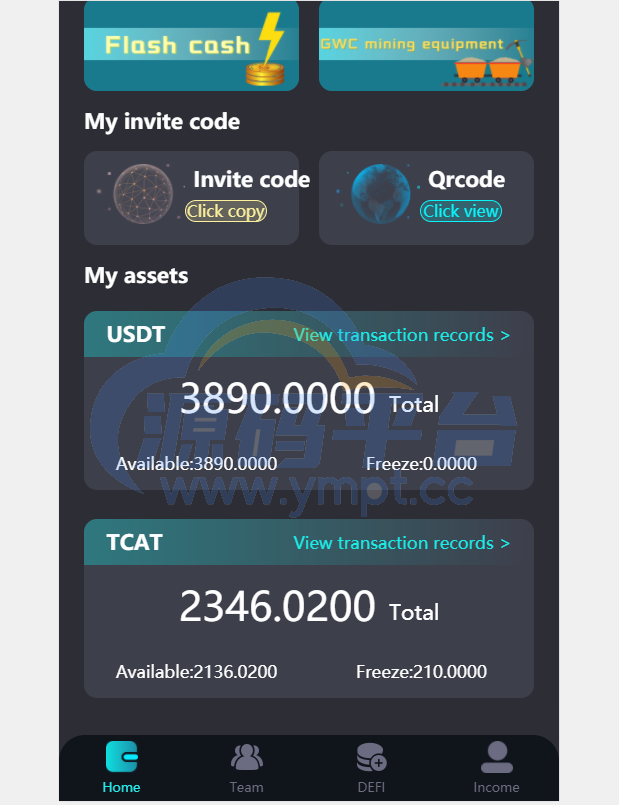Open the GWC mining equipment banner
619x805 pixels.
tap(426, 46)
